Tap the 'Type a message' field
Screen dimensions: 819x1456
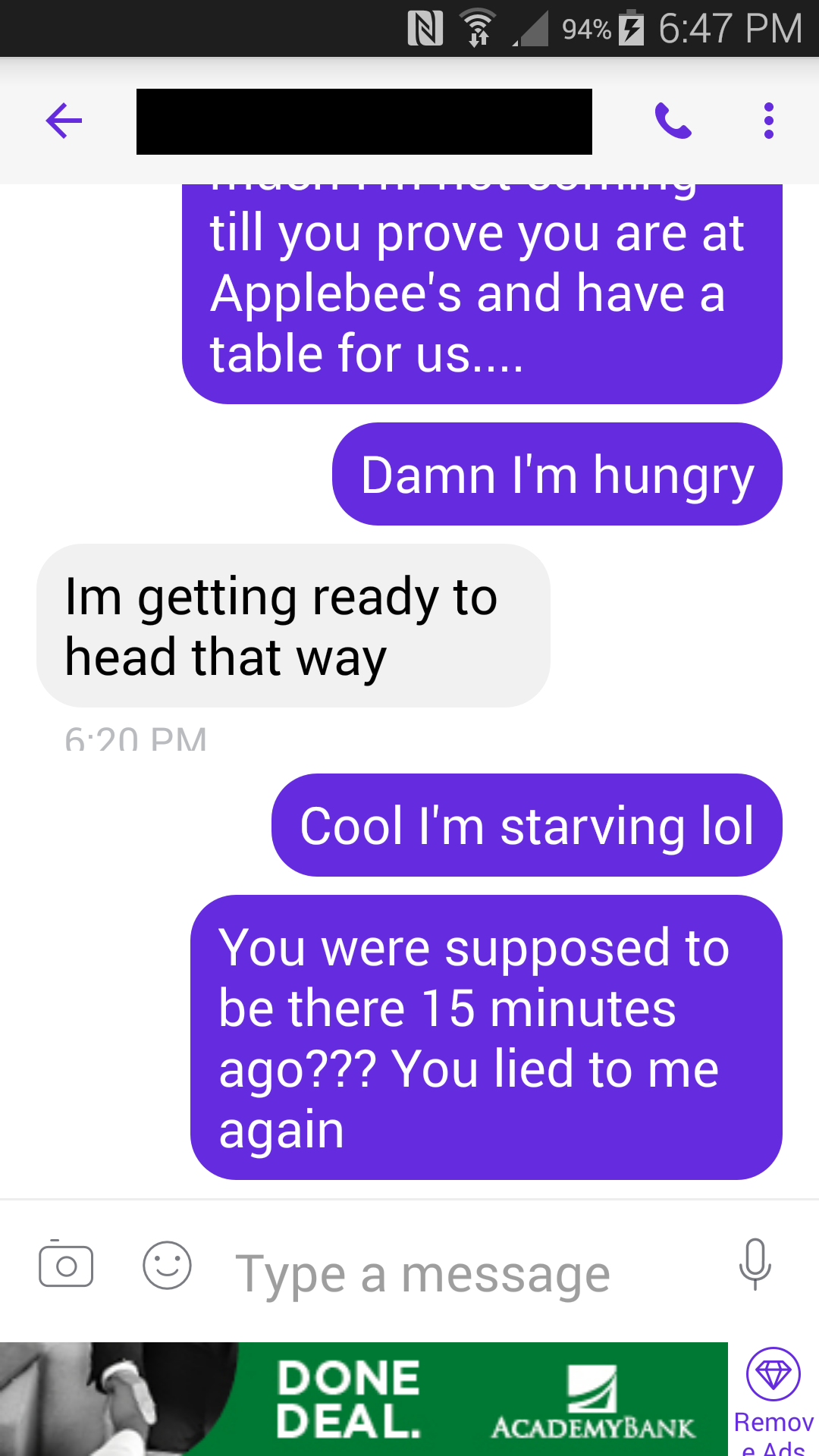(455, 1274)
